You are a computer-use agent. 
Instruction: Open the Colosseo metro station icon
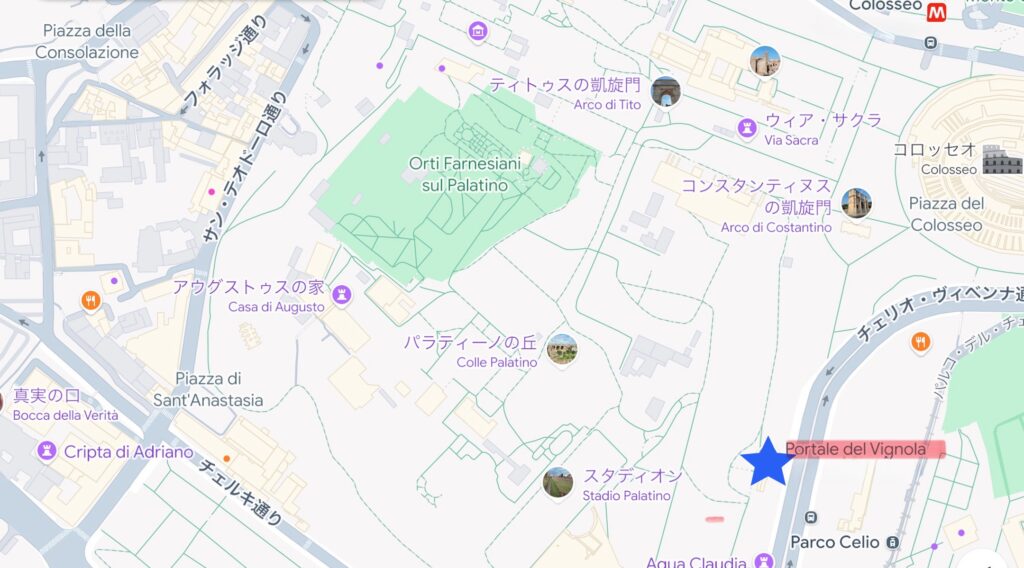pyautogui.click(x=937, y=12)
